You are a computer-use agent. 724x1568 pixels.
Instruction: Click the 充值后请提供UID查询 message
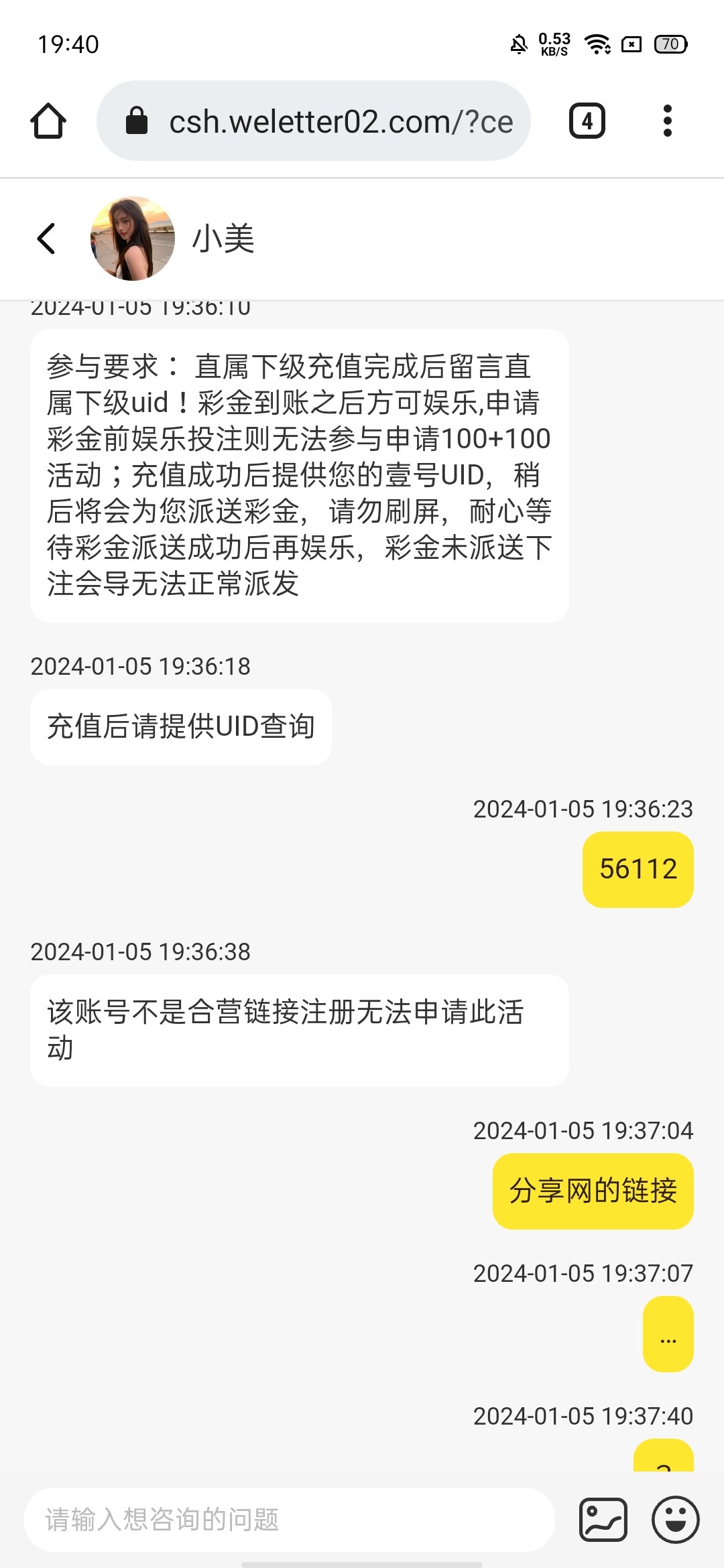tap(181, 726)
